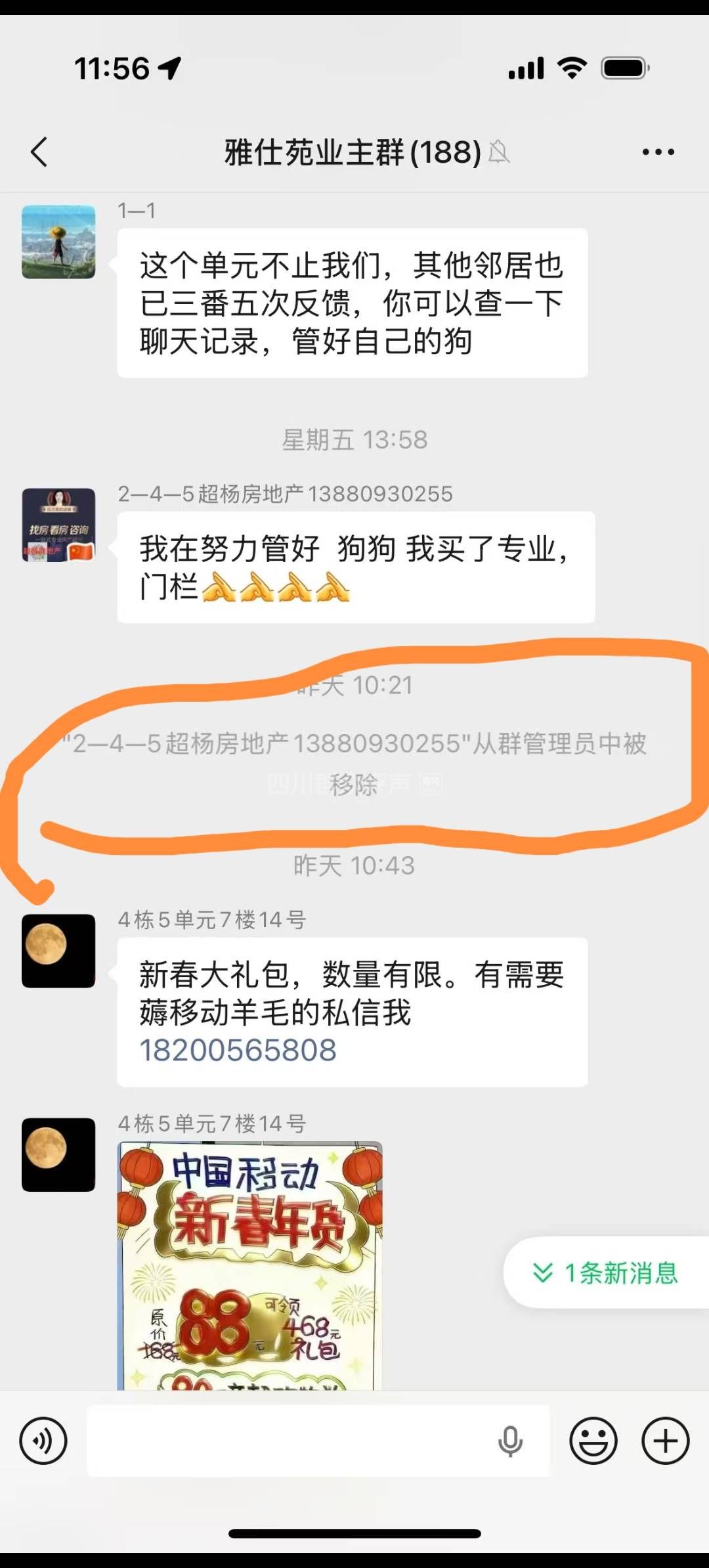View profile of user 1—1 via avatar
The height and width of the screenshot is (1568, 709).
coord(58,242)
